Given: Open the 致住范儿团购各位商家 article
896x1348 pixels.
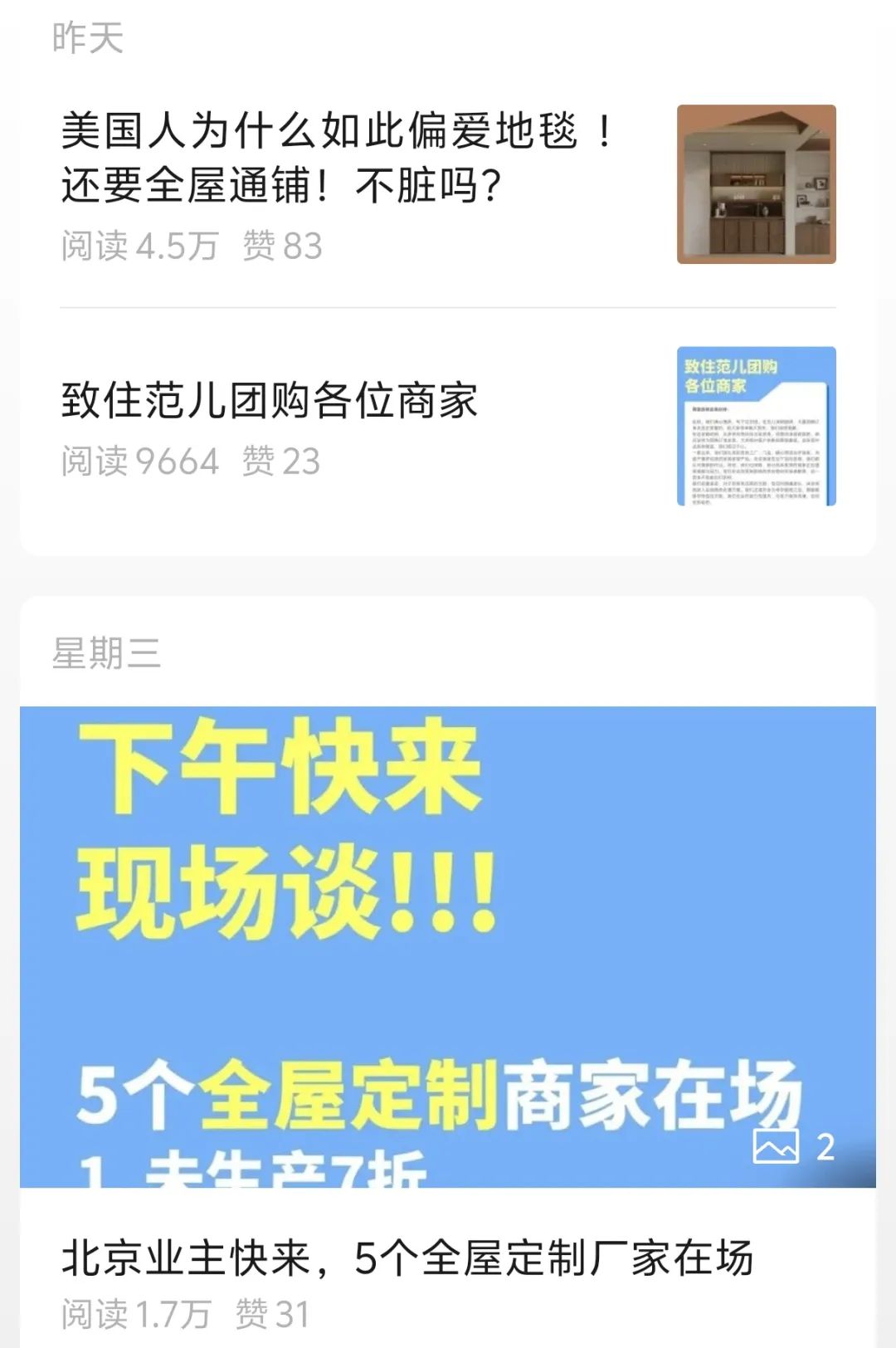Looking at the screenshot, I should (x=269, y=400).
